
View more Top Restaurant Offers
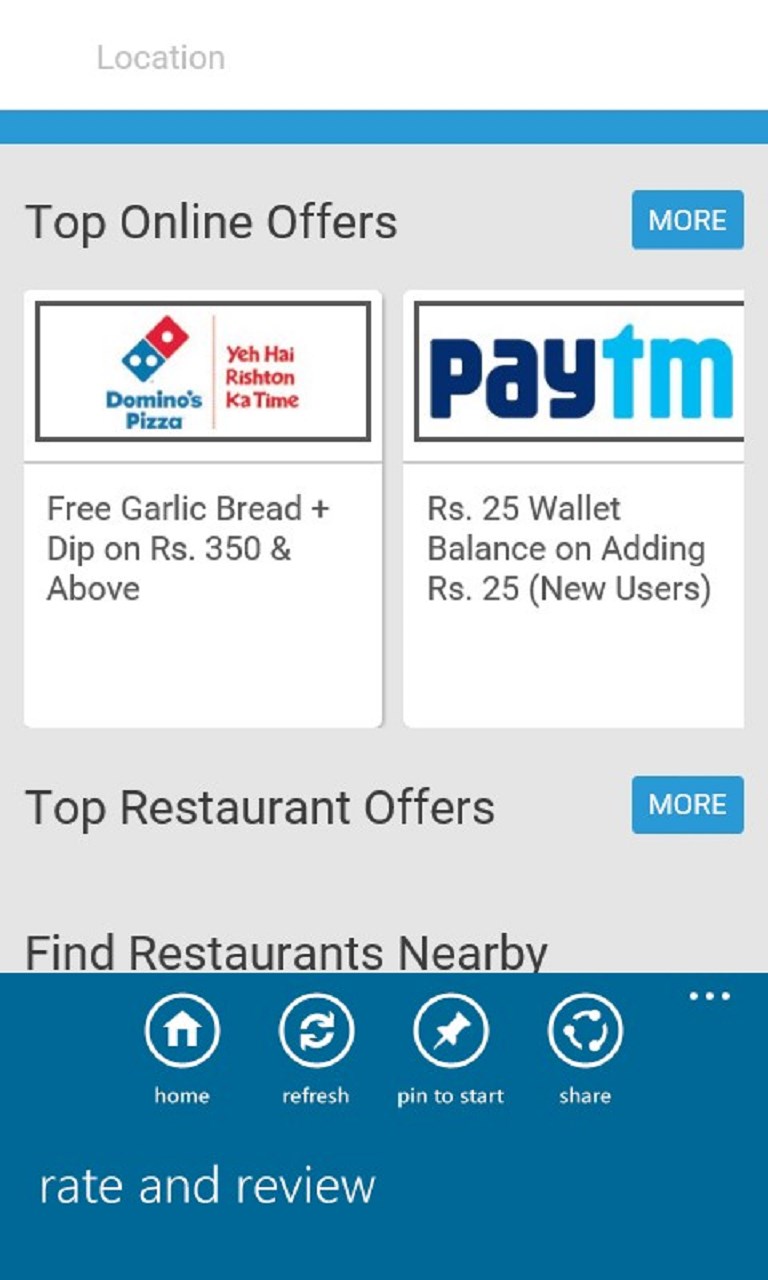coord(687,805)
